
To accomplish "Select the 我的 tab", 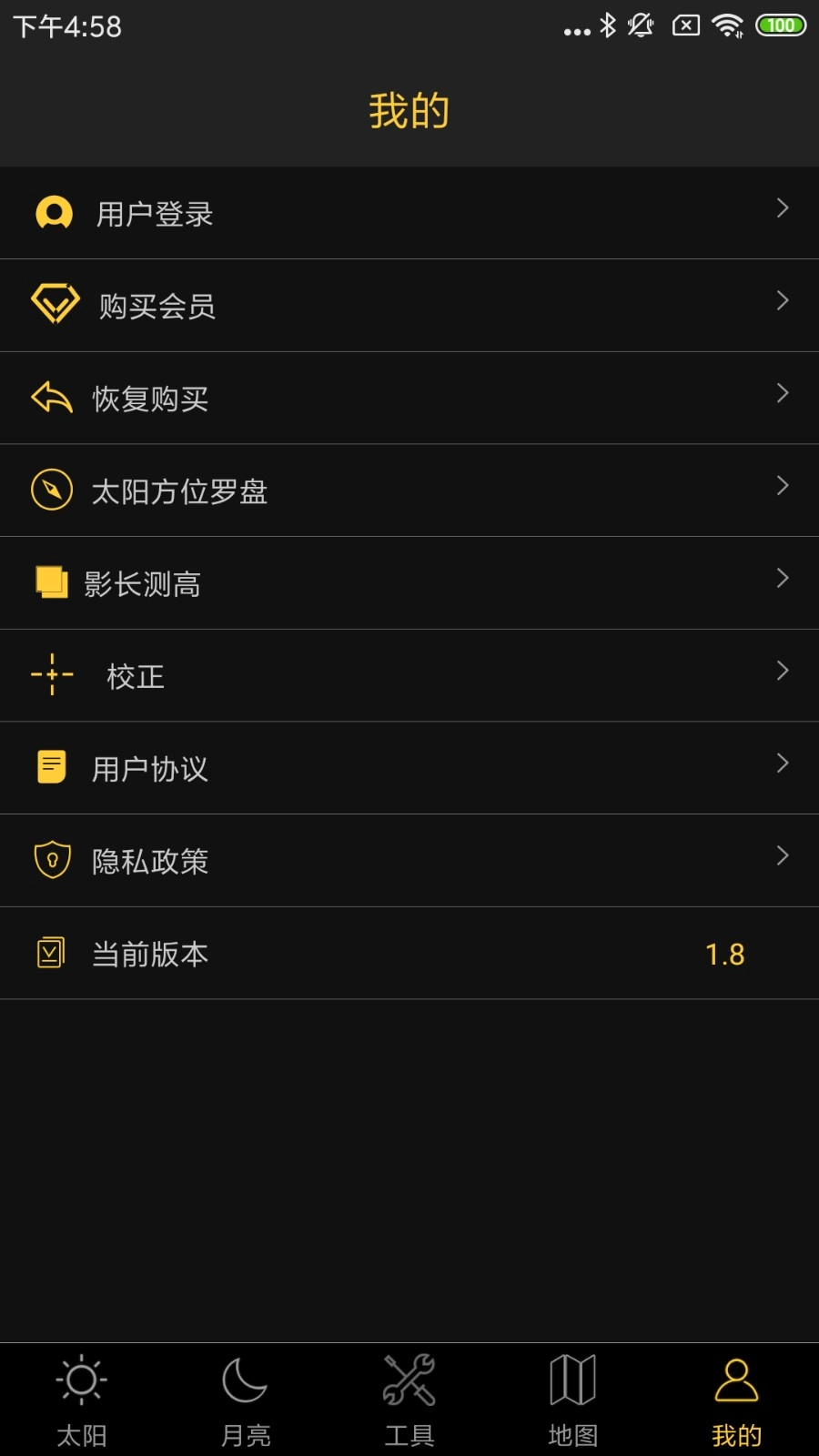I will [x=735, y=1399].
